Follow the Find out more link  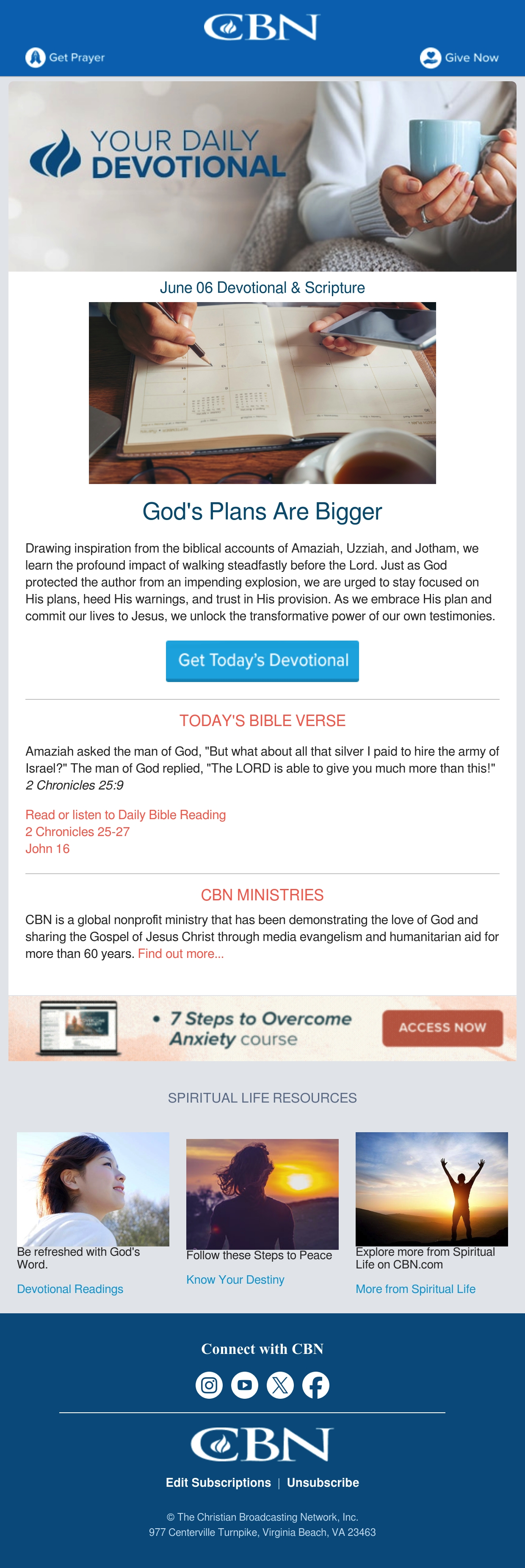tap(181, 953)
